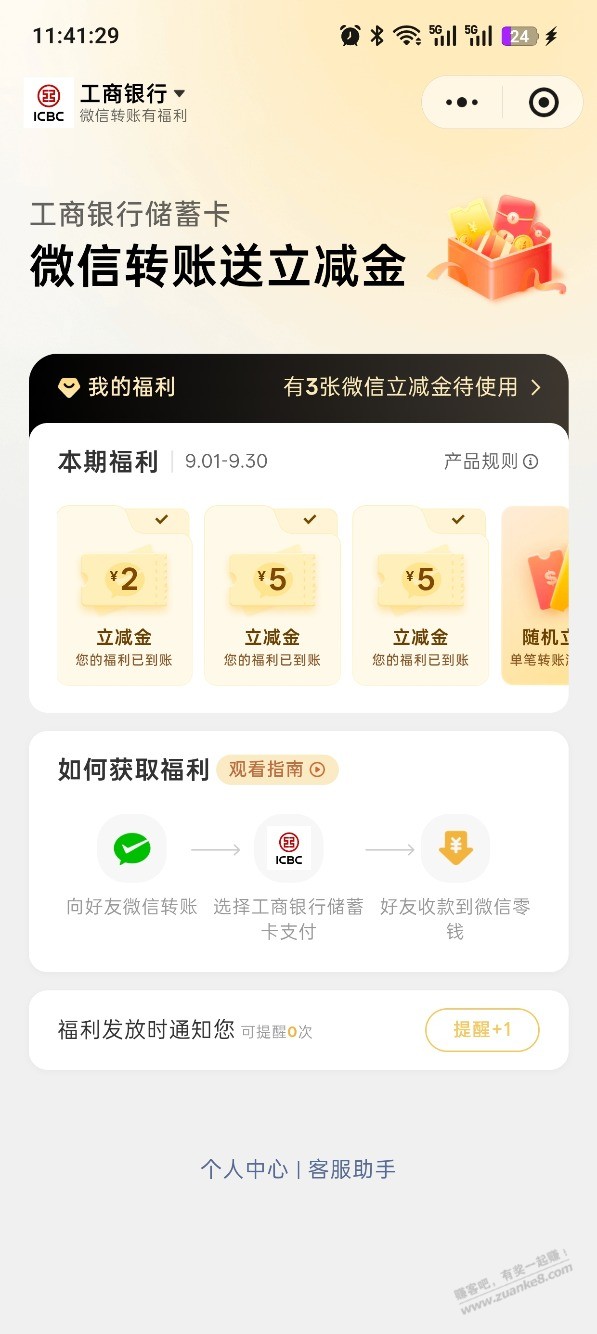Image resolution: width=597 pixels, height=1334 pixels.
Task: Select the ¥2 立减金 card
Action: pos(125,595)
